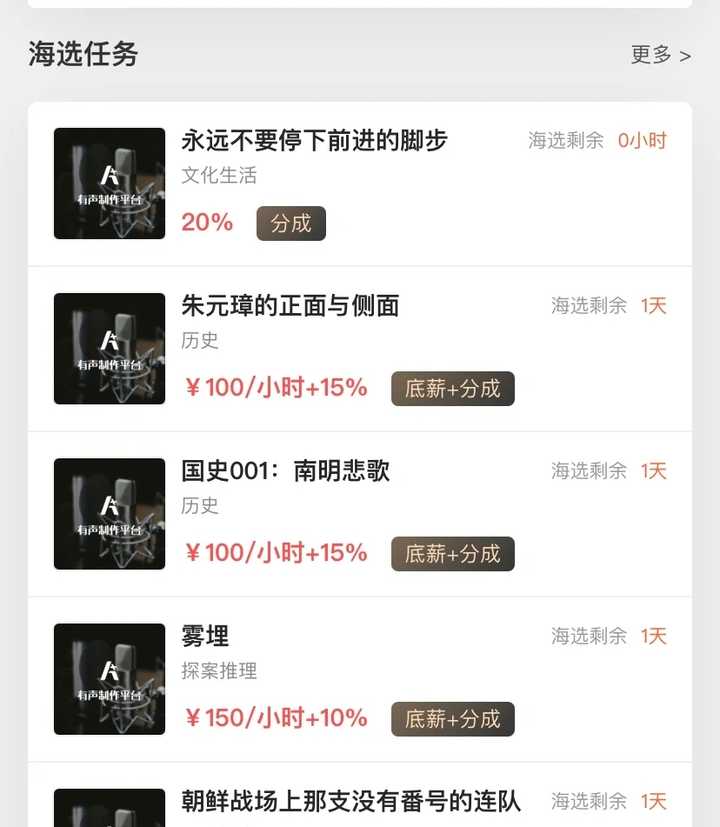
Task: Open the 永远不要停下前进的脚步 task
Action: coord(311,141)
